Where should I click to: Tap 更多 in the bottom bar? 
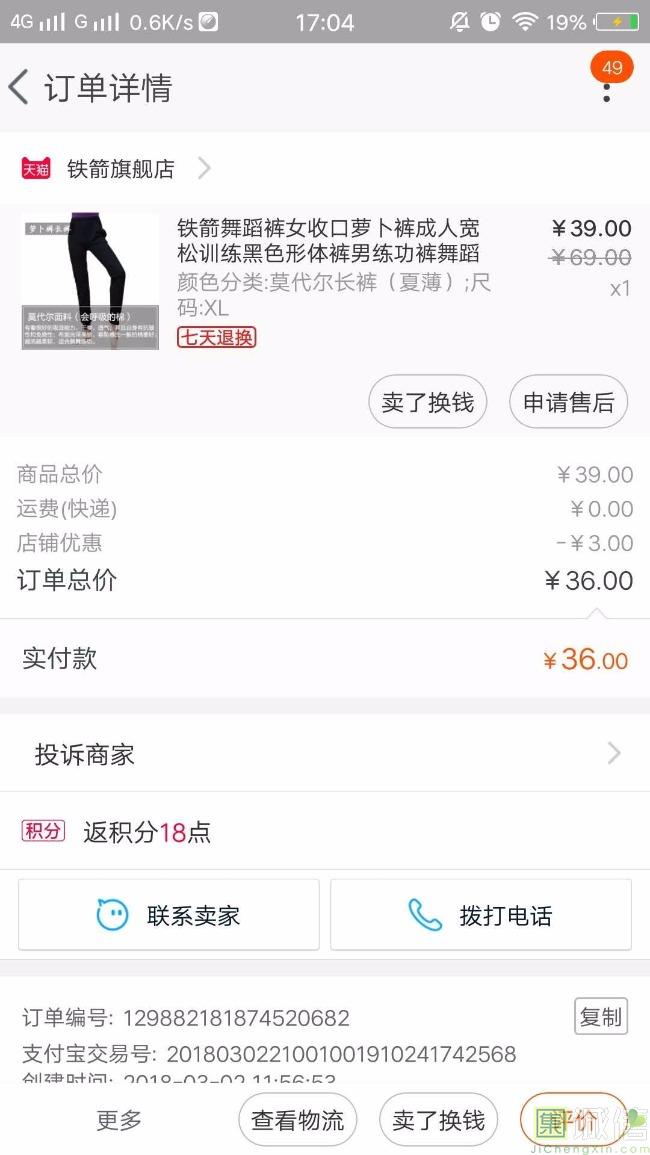pos(119,1120)
